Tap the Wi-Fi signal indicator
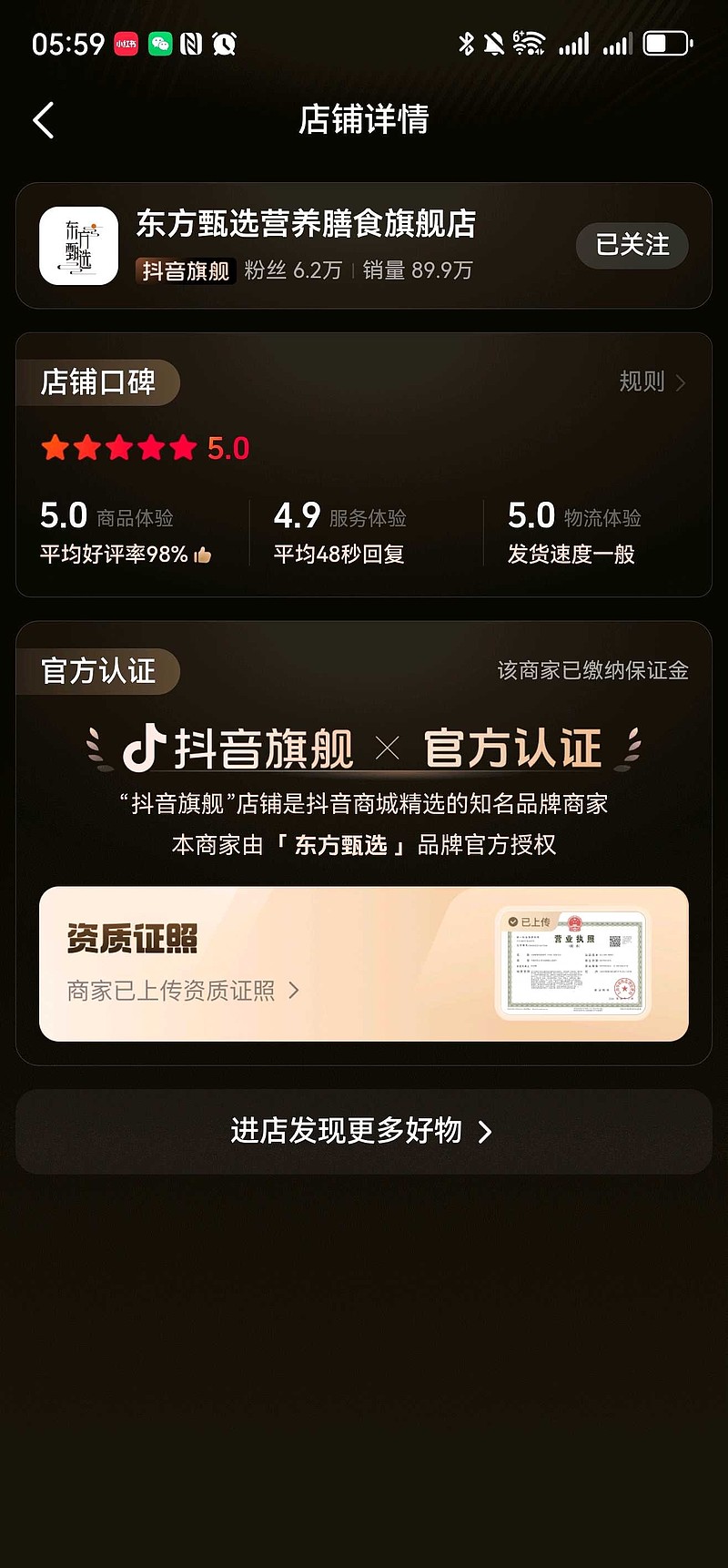Image resolution: width=728 pixels, height=1568 pixels. [x=529, y=41]
